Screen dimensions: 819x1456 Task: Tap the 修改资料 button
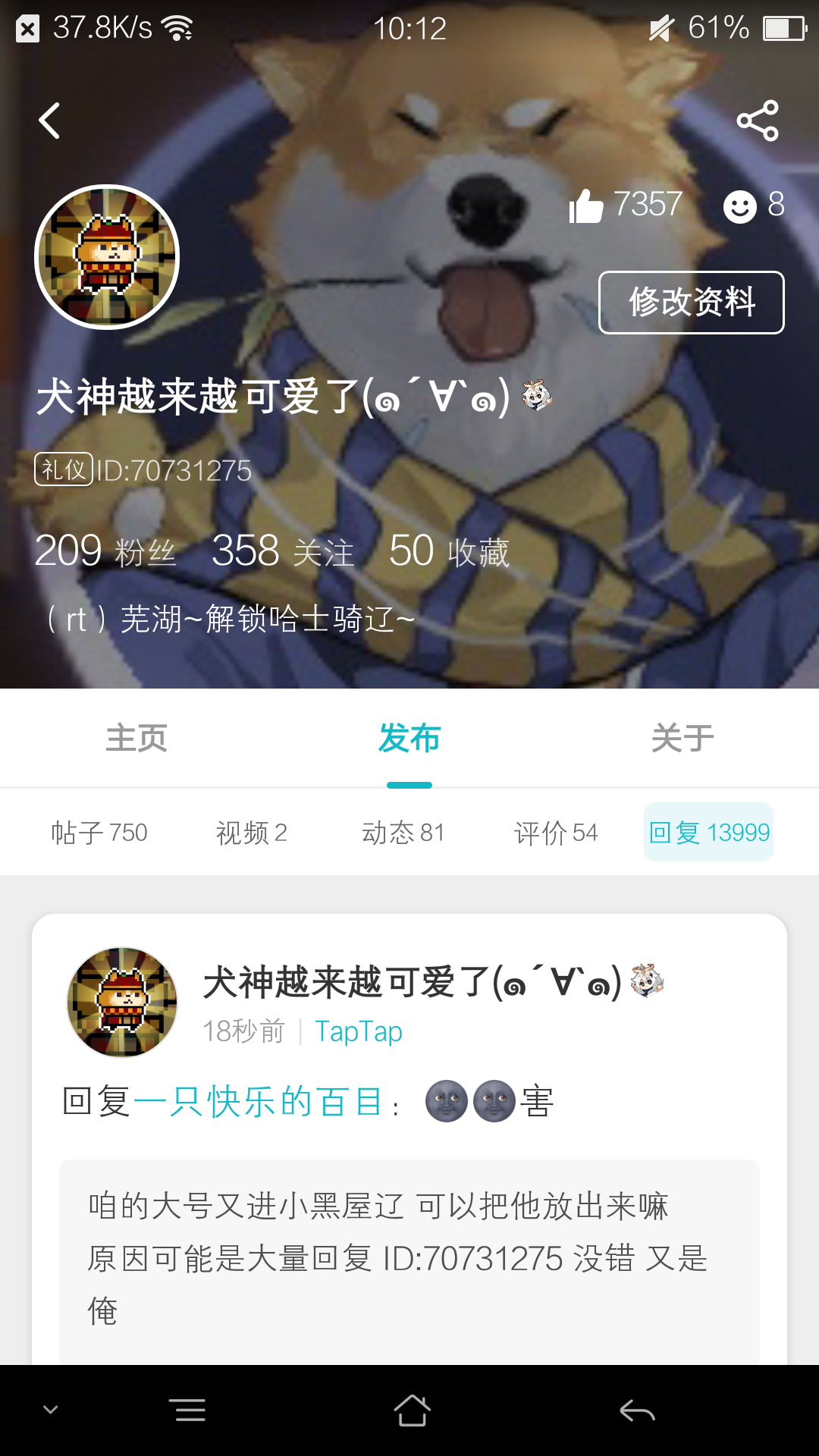pyautogui.click(x=692, y=302)
